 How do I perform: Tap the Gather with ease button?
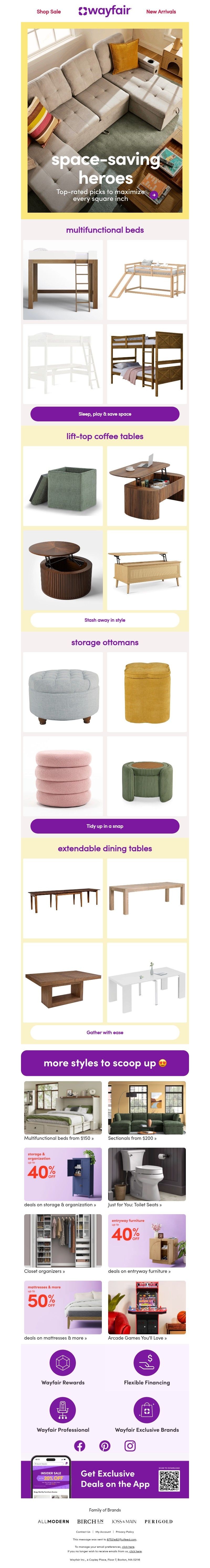click(105, 1032)
